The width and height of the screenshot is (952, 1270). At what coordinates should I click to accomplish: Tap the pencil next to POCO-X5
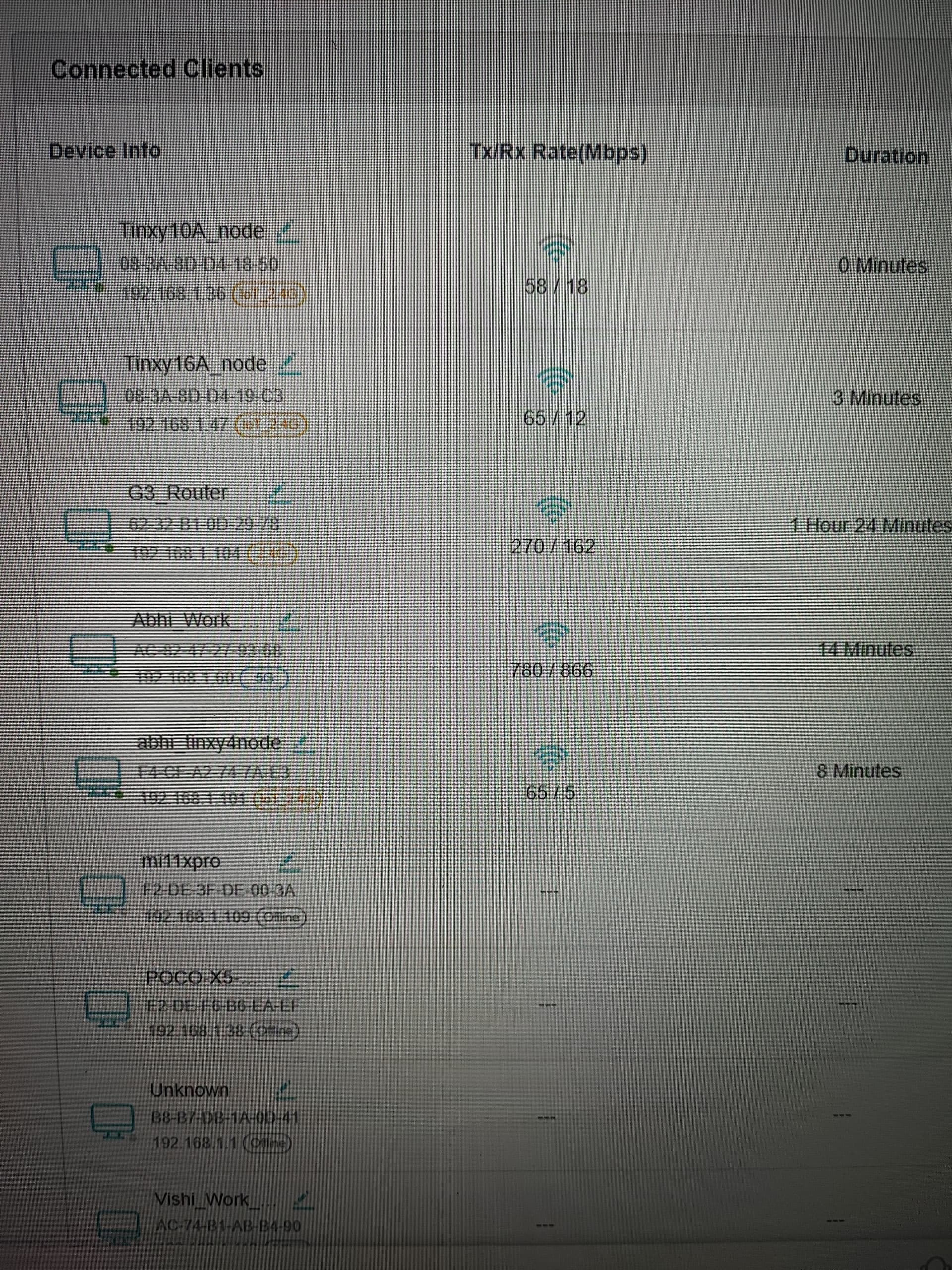pos(288,978)
